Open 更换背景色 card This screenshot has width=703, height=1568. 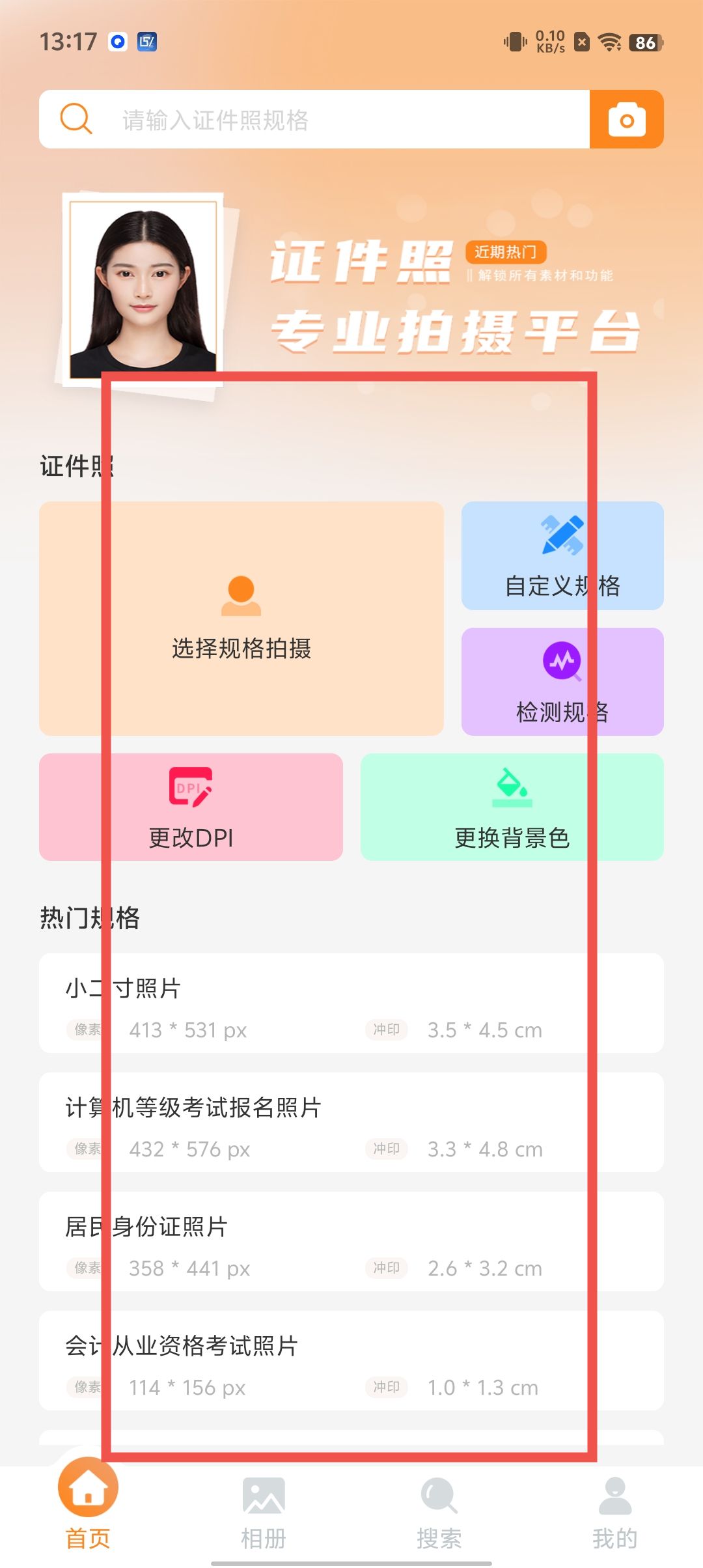pyautogui.click(x=512, y=807)
